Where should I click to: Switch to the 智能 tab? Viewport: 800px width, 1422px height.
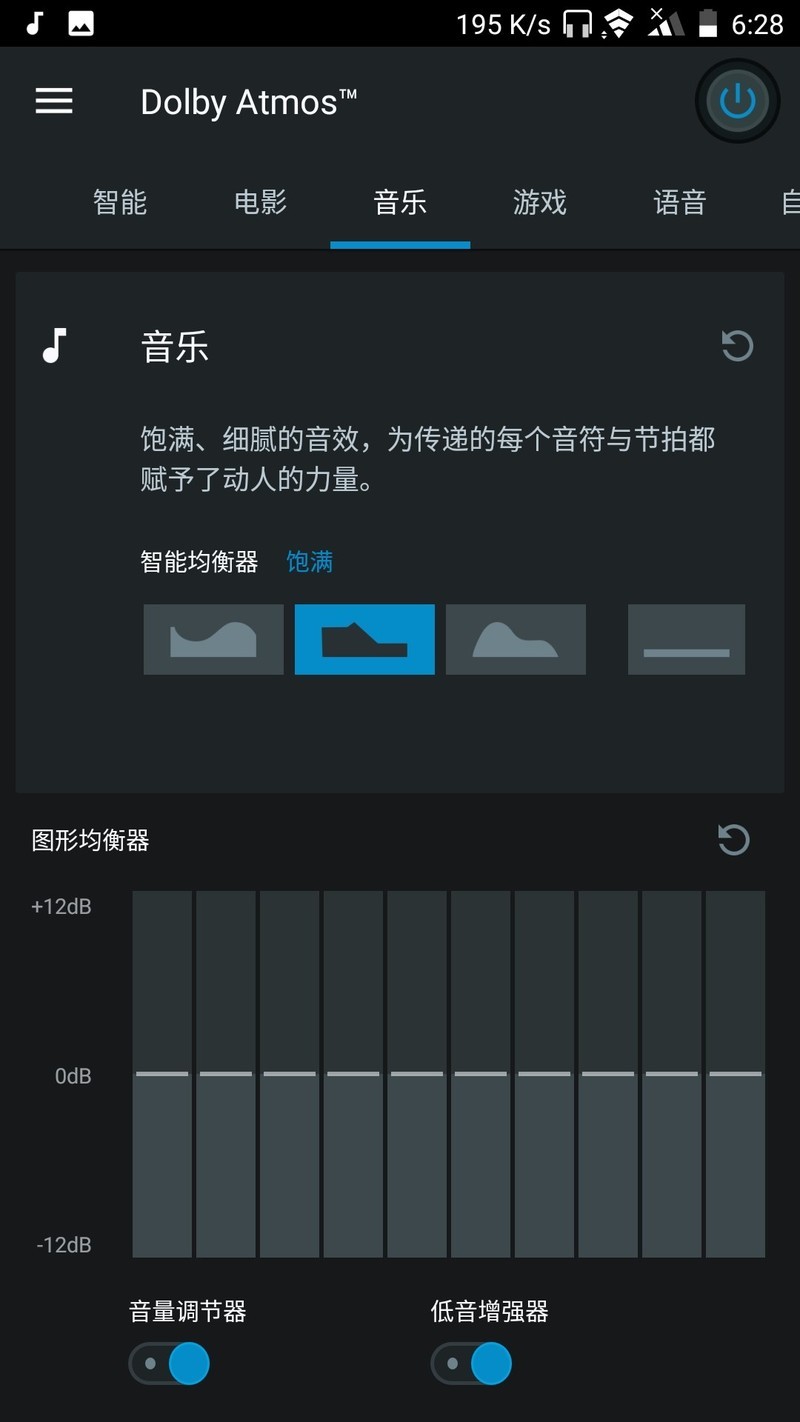[120, 203]
